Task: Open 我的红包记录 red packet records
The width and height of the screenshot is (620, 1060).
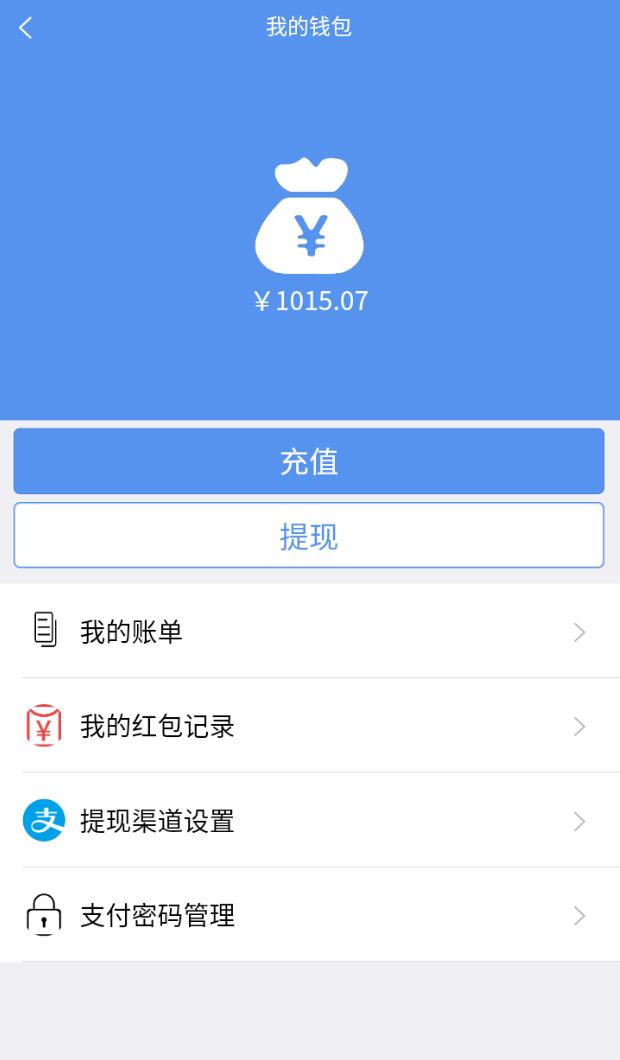Action: coord(310,726)
